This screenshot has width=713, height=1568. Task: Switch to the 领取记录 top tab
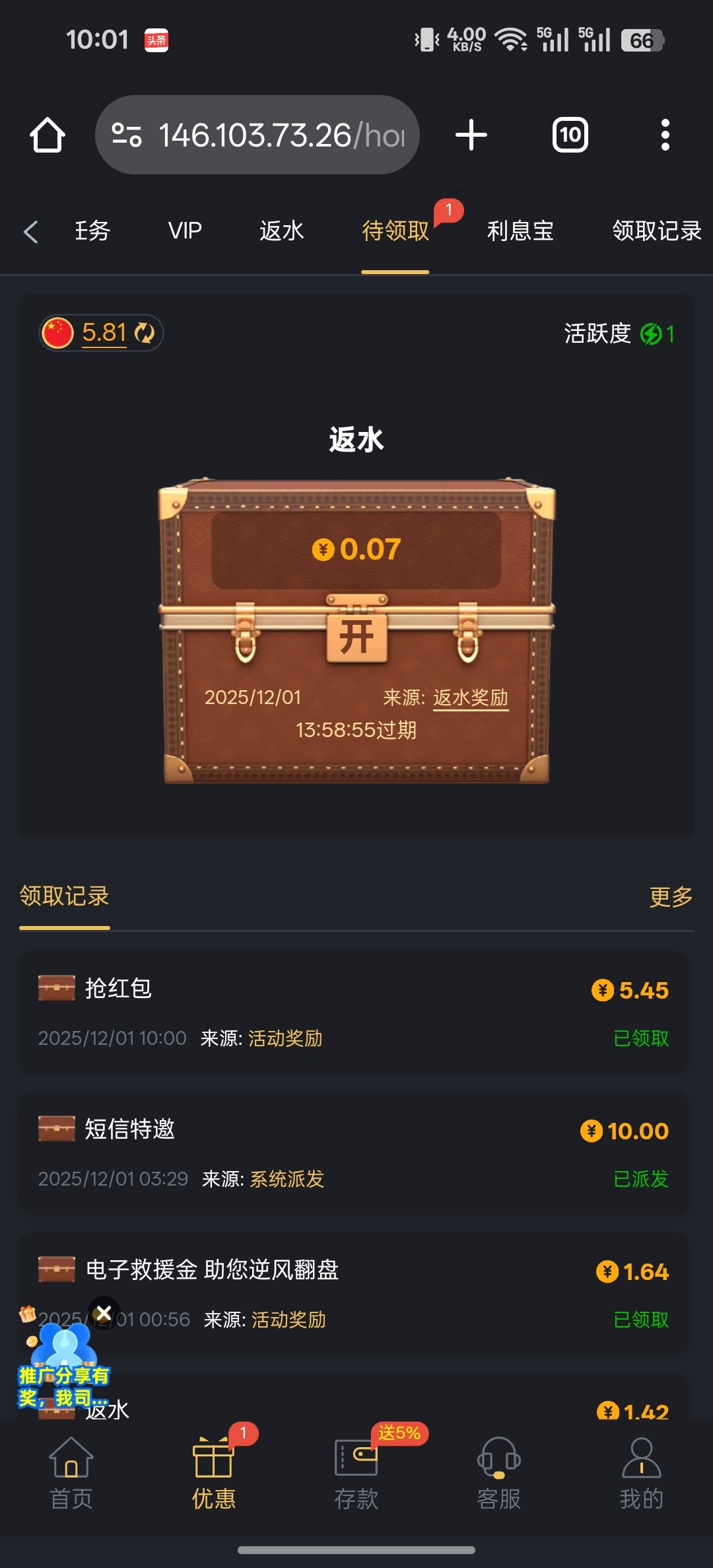(x=656, y=231)
